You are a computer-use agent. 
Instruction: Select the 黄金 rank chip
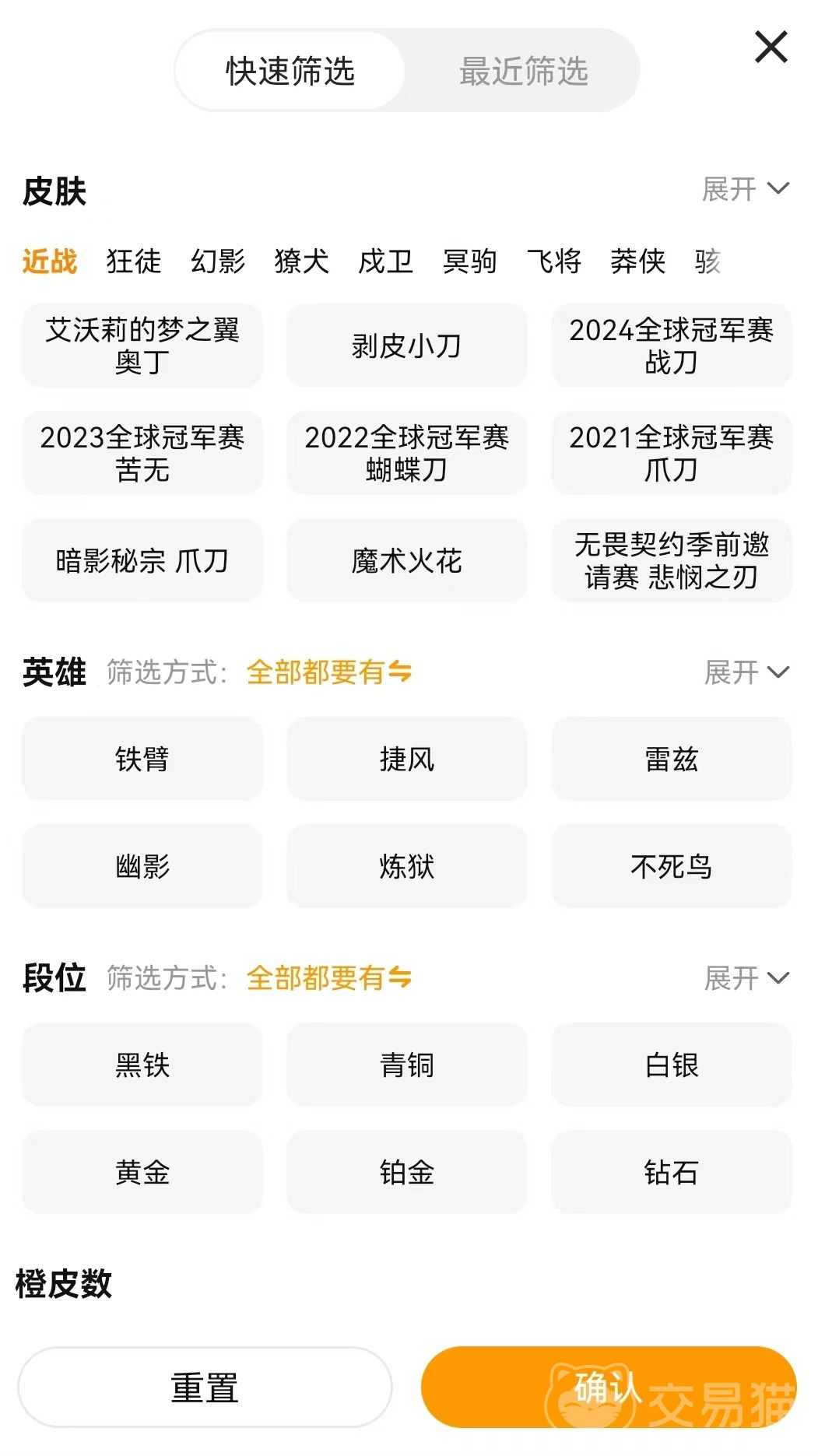(142, 1172)
